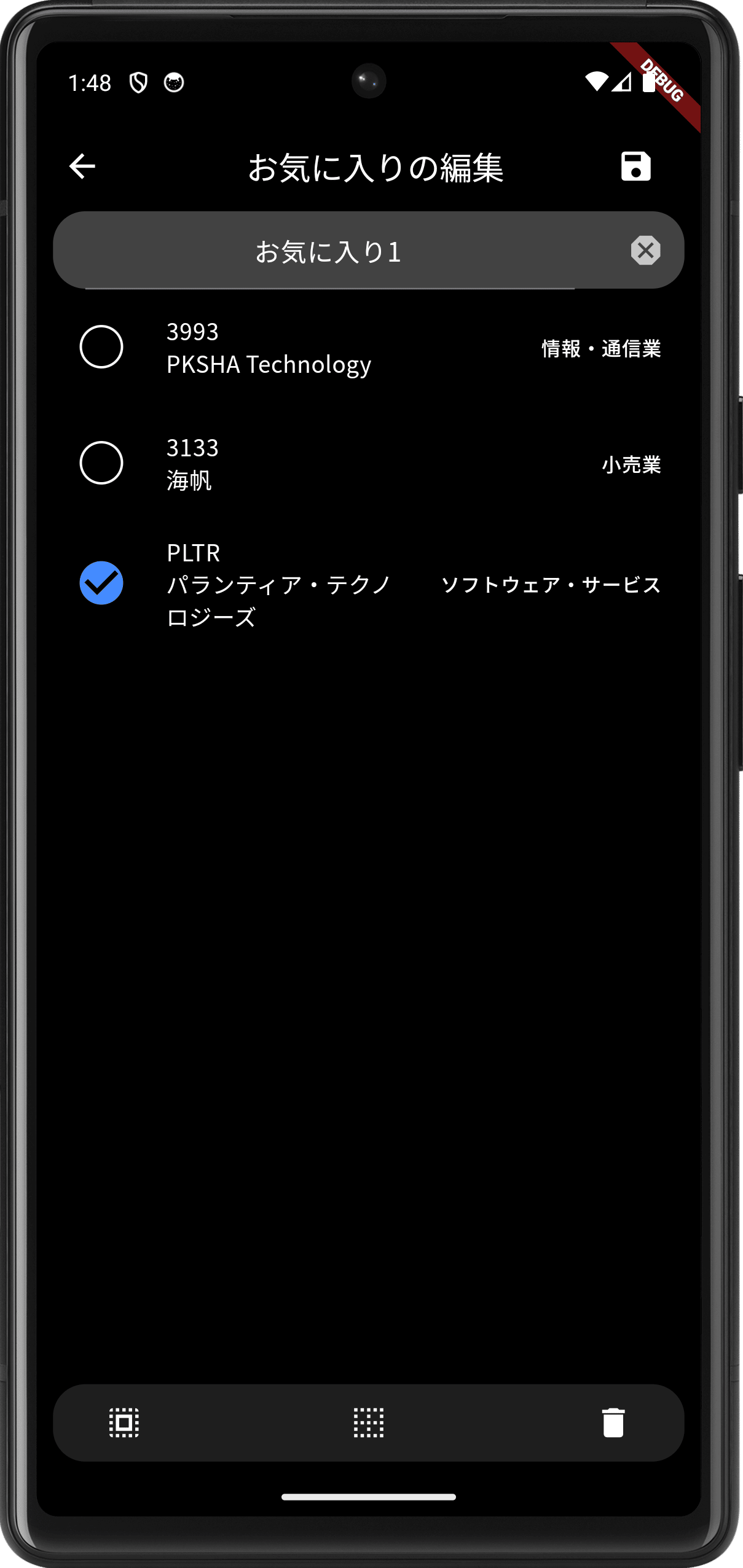The image size is (743, 1568).
Task: Clear the list name text
Action: [x=645, y=251]
